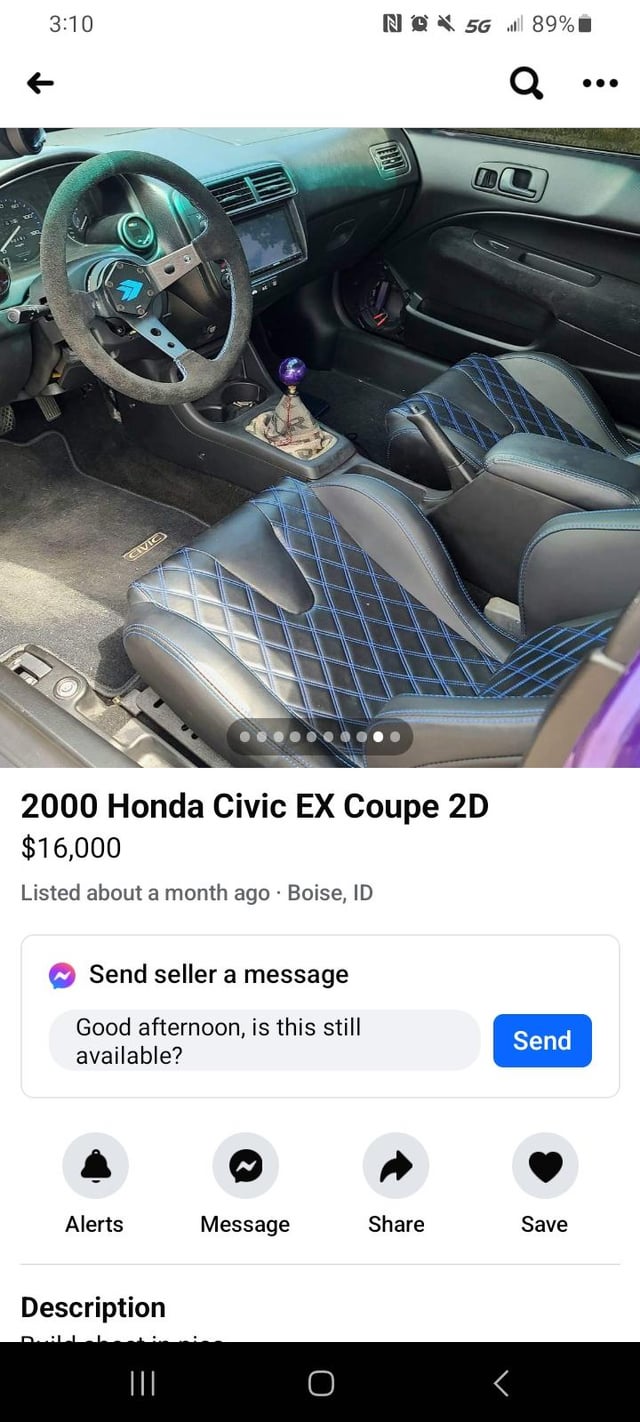Go back using the top arrow

click(40, 83)
